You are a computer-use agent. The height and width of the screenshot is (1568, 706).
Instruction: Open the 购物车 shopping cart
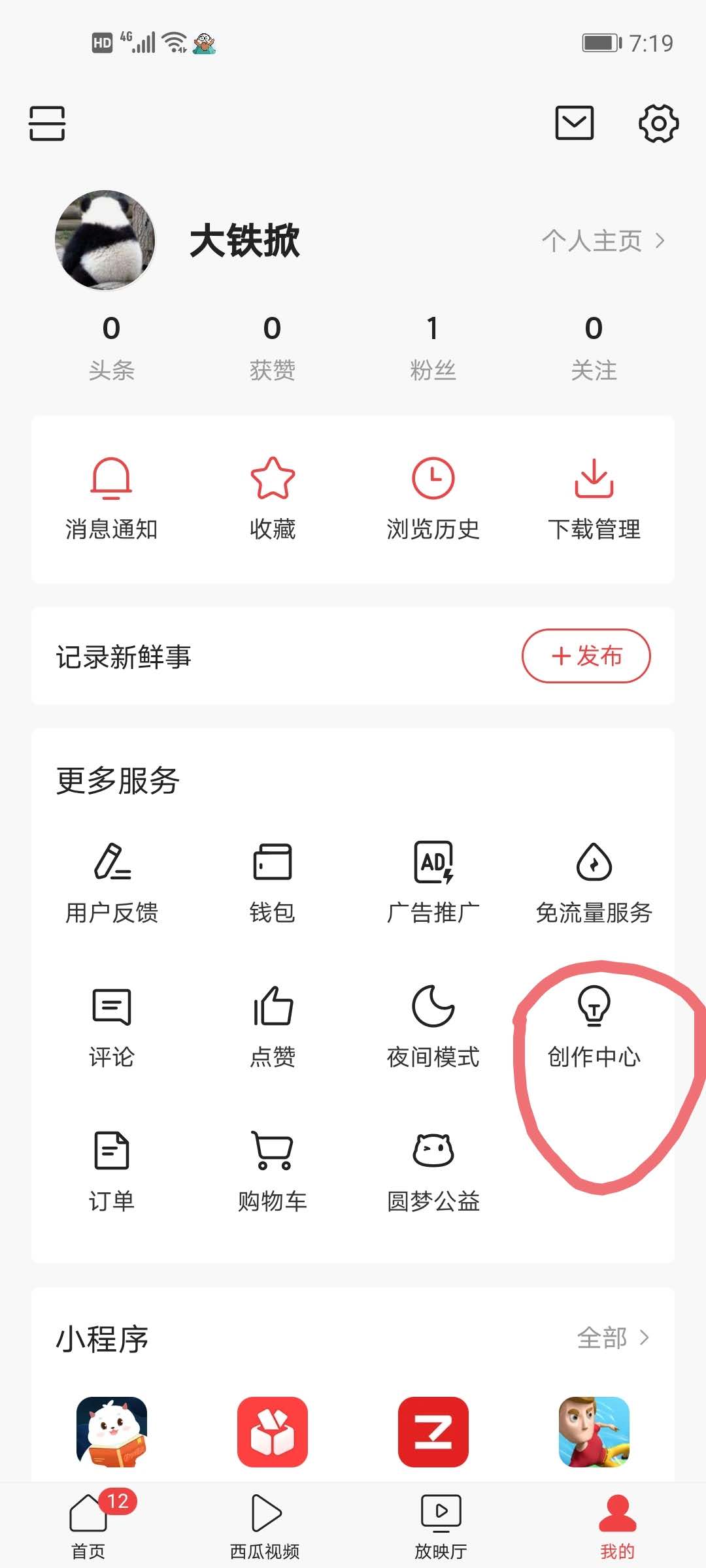(x=273, y=1169)
